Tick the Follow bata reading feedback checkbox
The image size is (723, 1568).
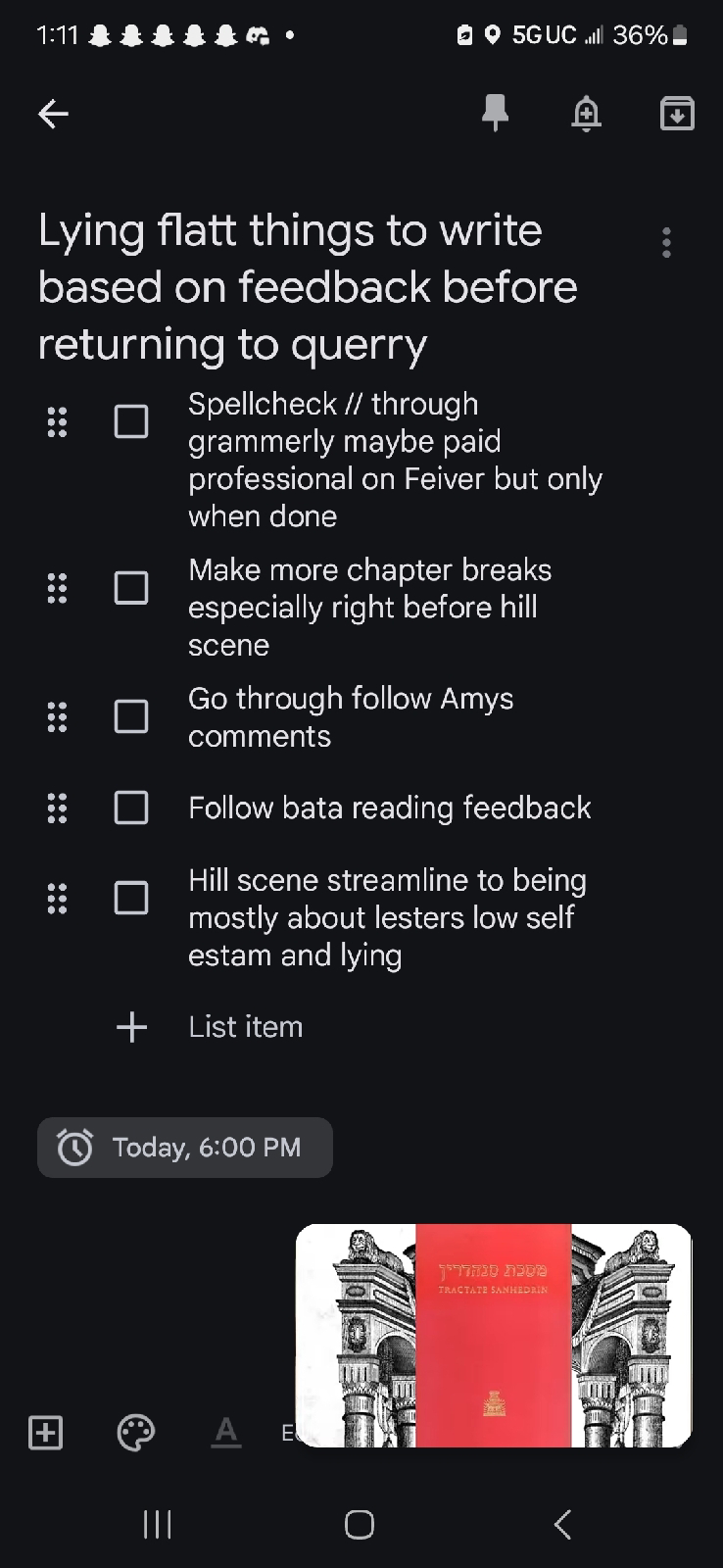tap(131, 808)
